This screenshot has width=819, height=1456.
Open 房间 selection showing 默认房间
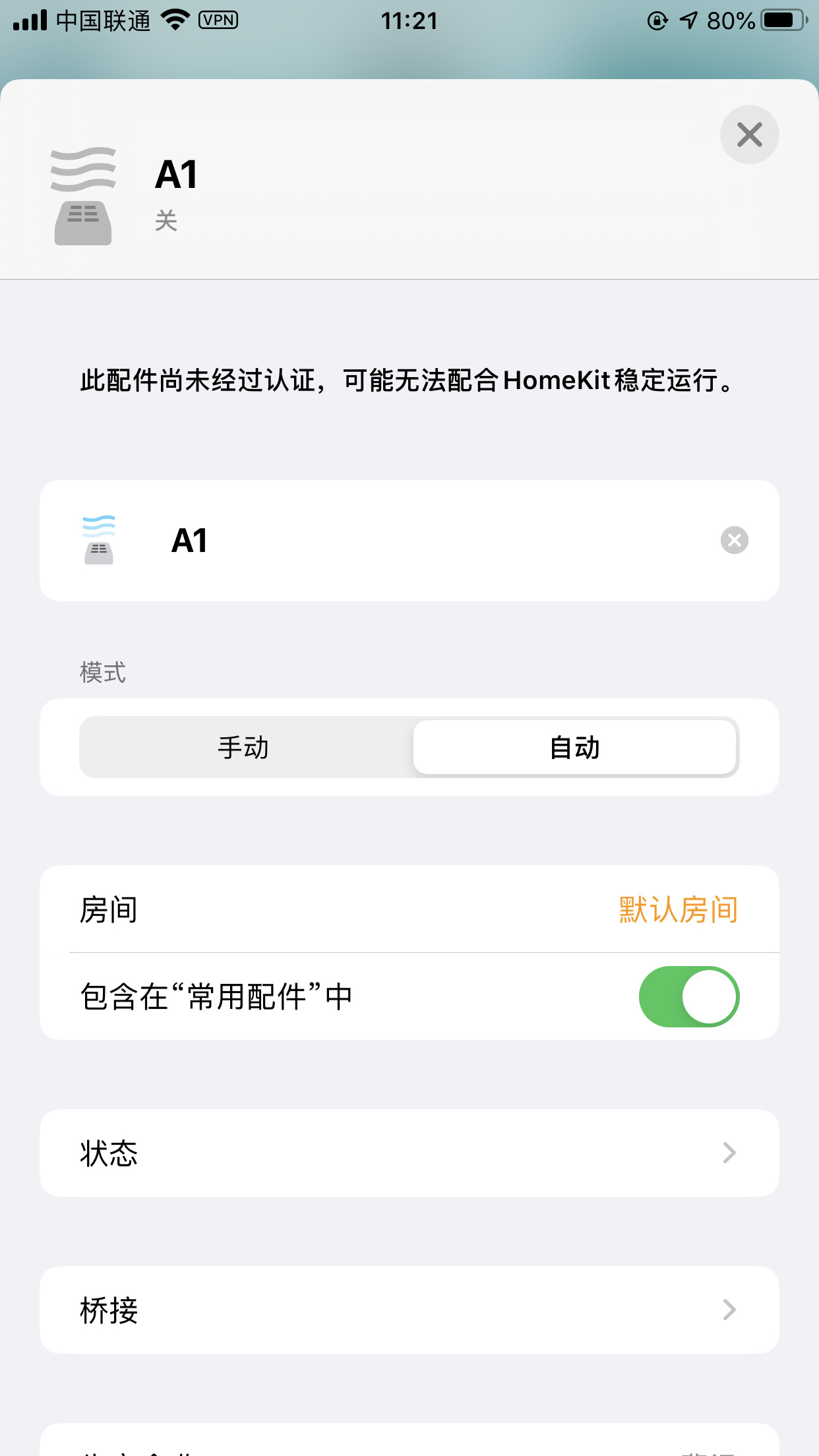[409, 909]
